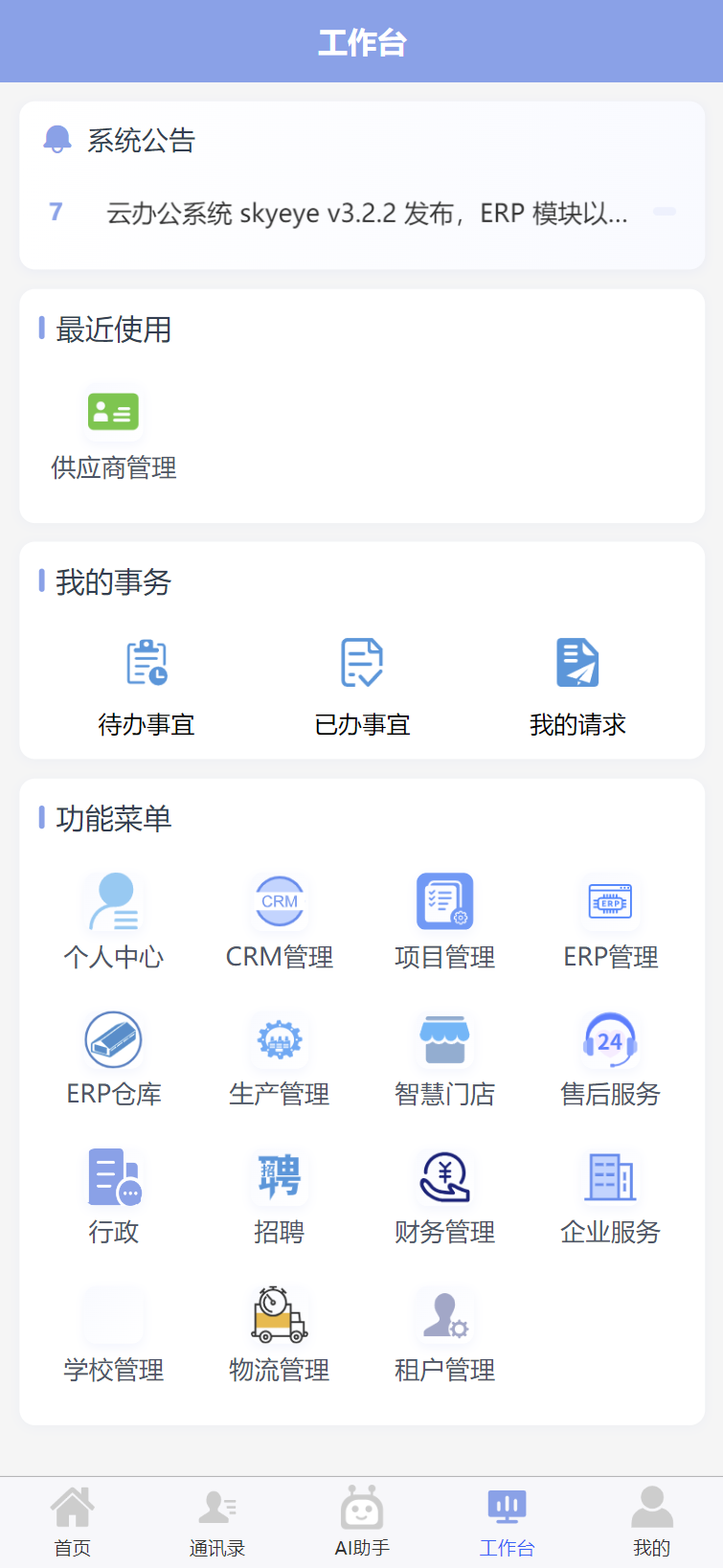Switch to the 我的 tab
The width and height of the screenshot is (723, 1568).
tap(651, 1521)
